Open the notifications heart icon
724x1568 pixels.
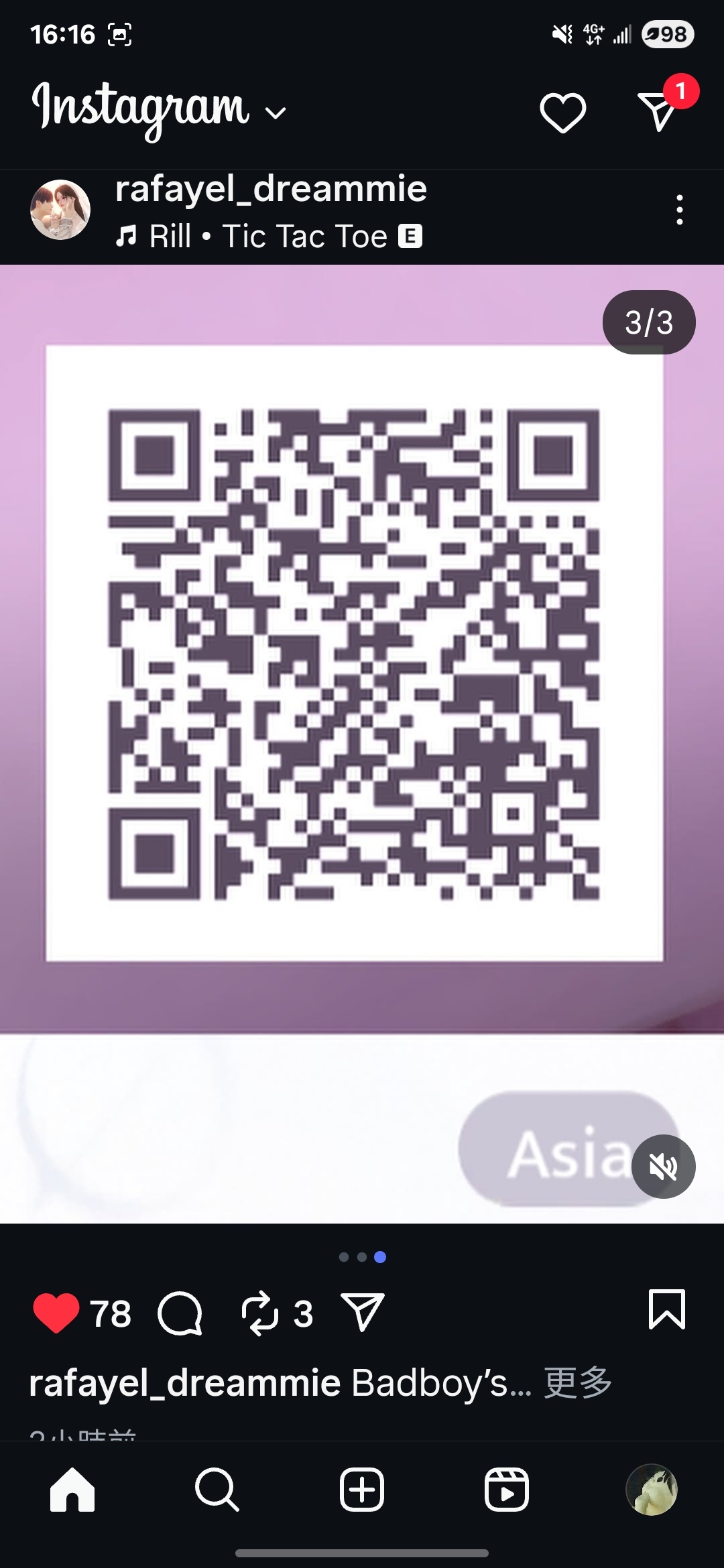pyautogui.click(x=562, y=112)
